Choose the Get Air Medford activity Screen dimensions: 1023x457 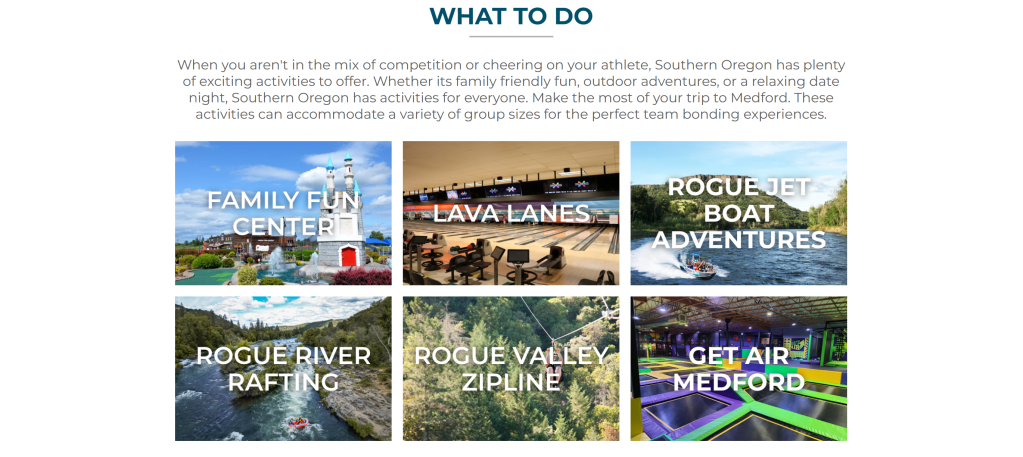738,368
